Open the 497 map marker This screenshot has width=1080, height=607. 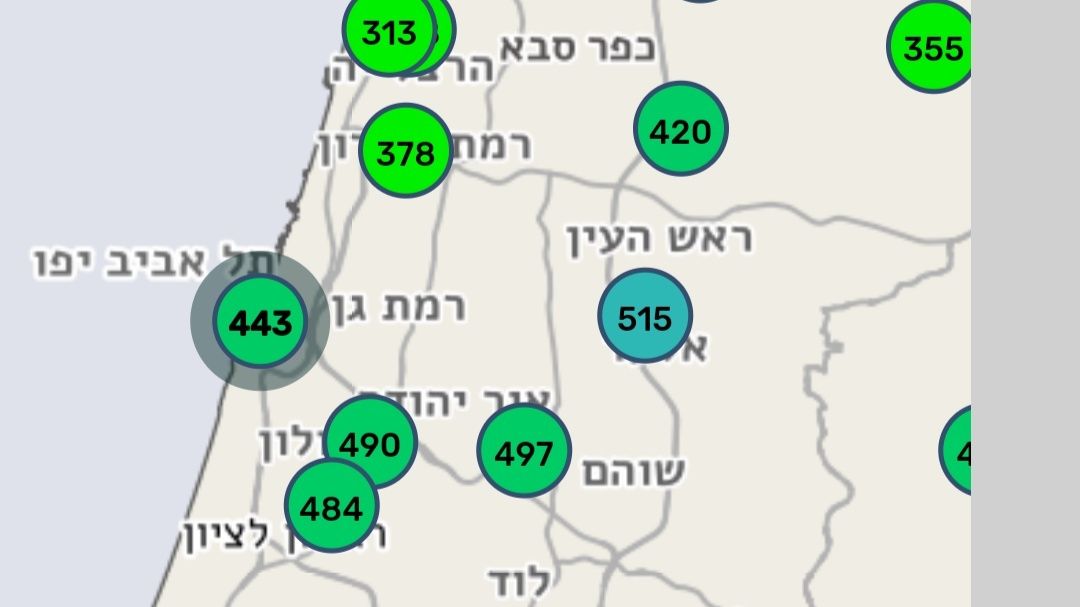click(x=524, y=452)
